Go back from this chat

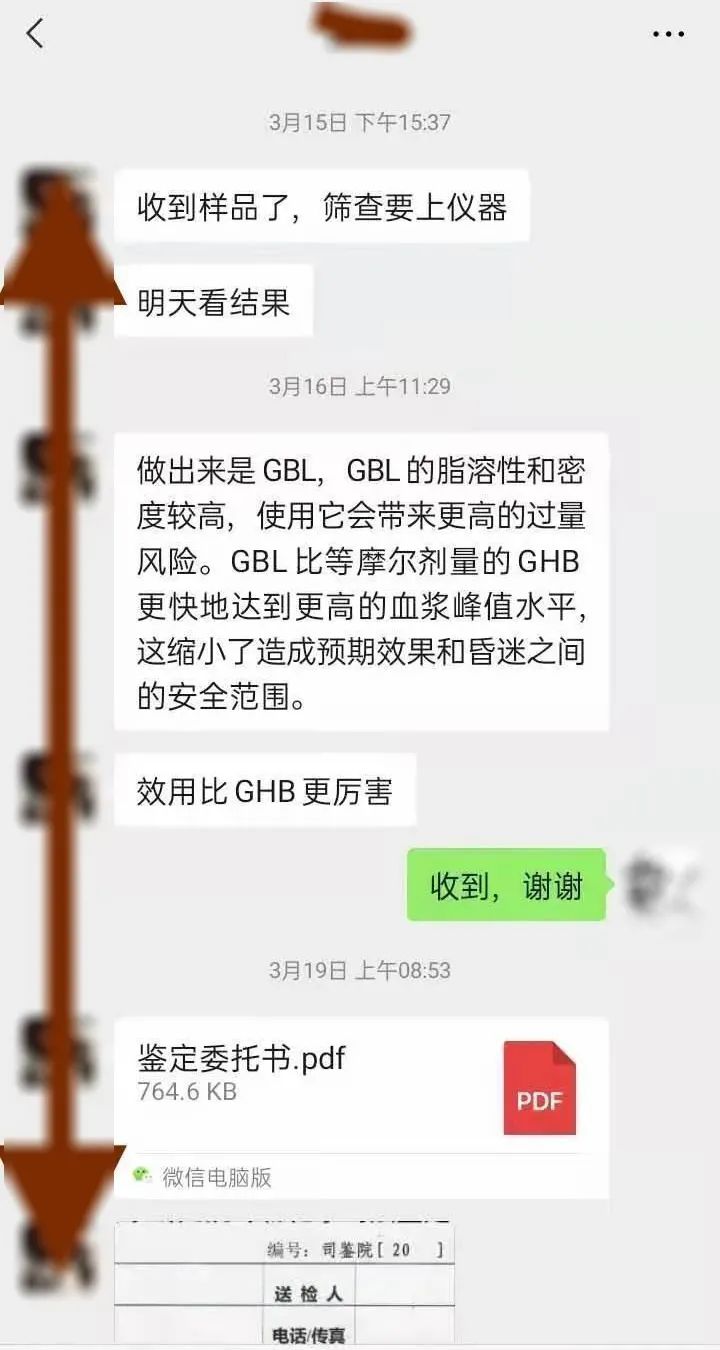click(35, 34)
